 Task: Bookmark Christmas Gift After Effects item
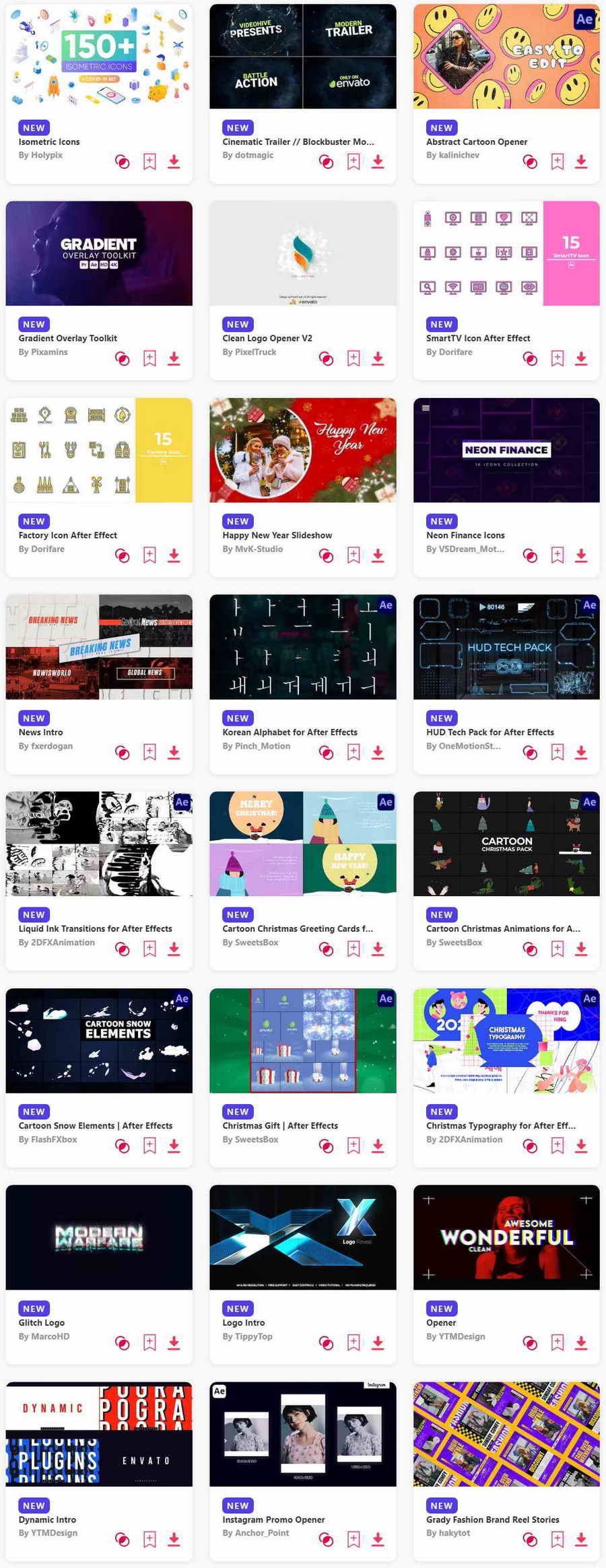click(353, 1145)
